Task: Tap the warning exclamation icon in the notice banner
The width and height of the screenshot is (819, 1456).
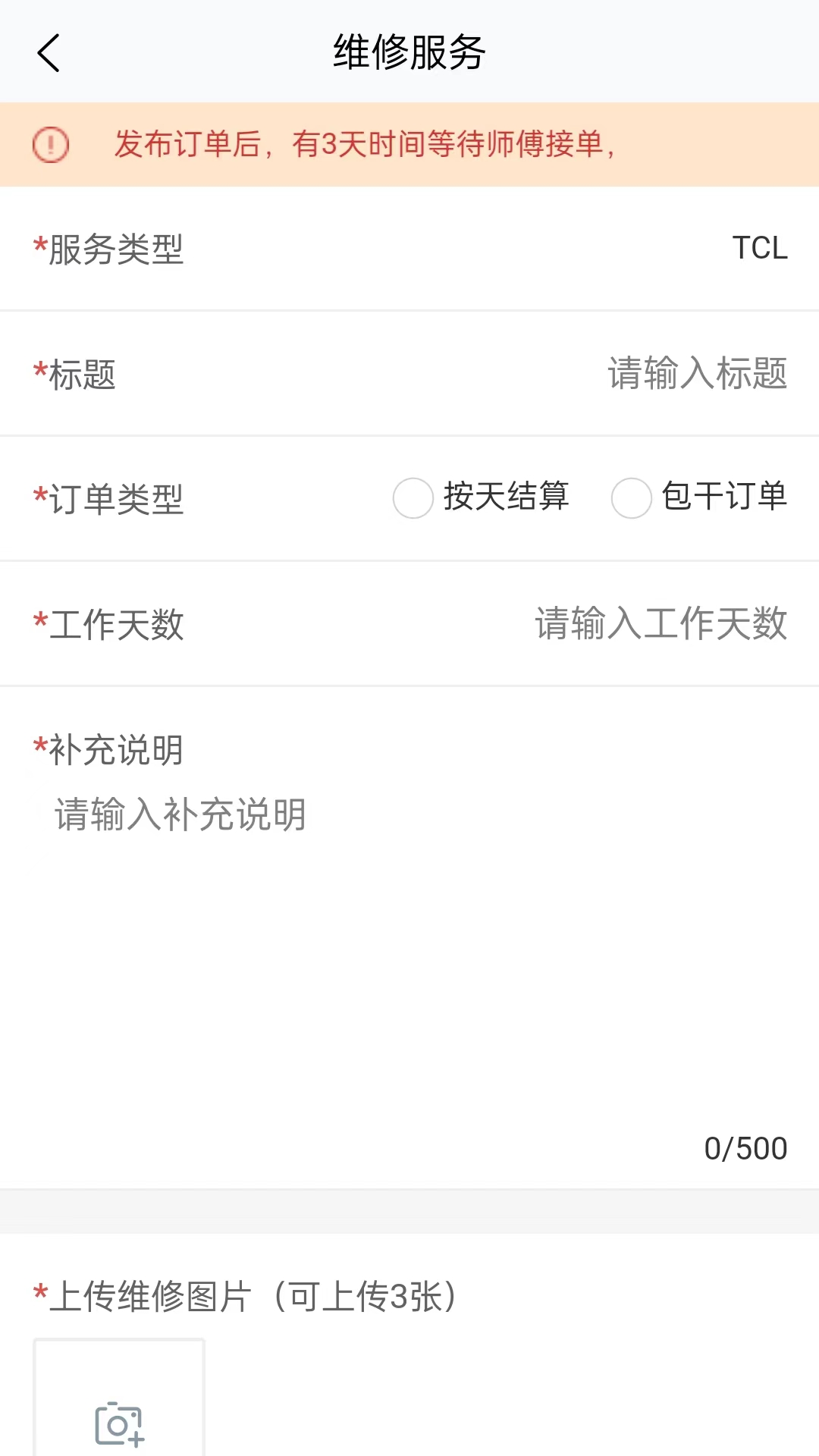Action: (49, 144)
